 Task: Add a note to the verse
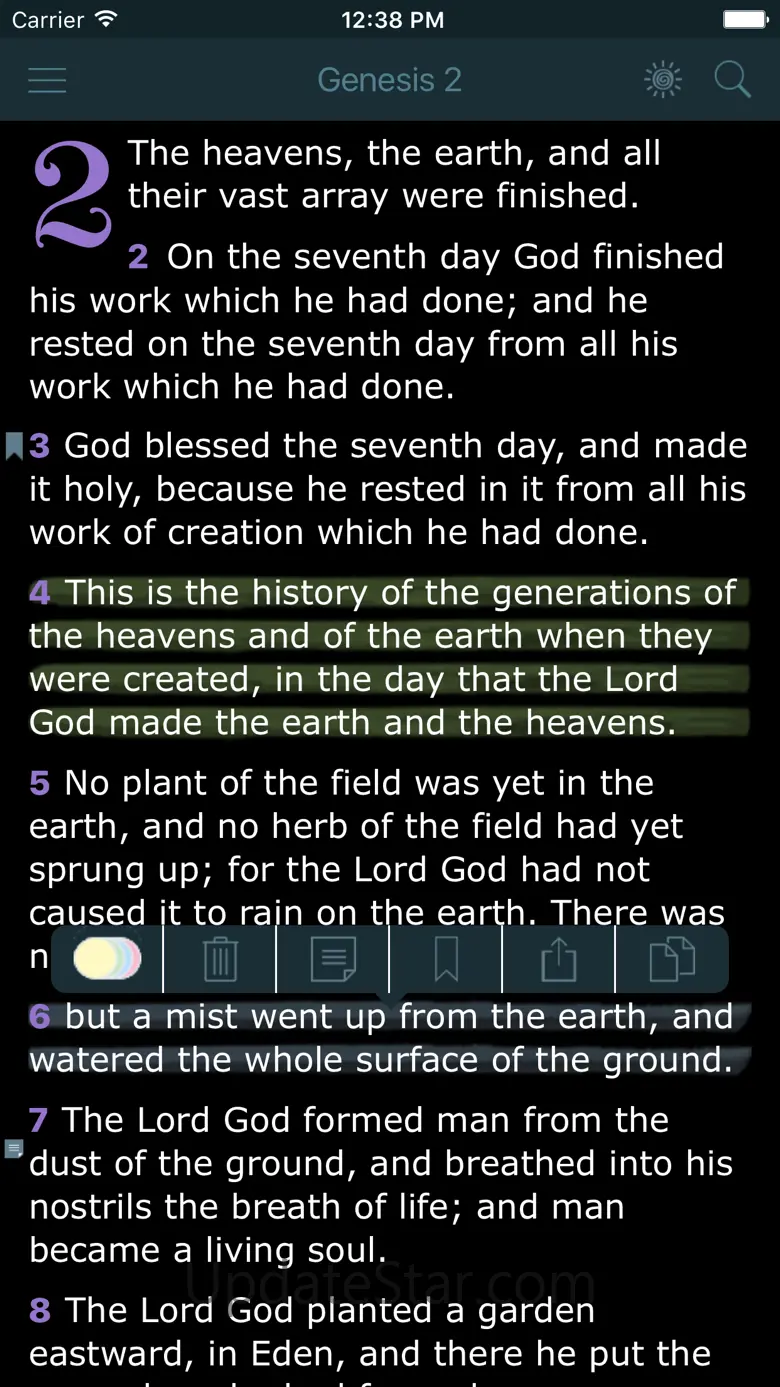pos(333,960)
